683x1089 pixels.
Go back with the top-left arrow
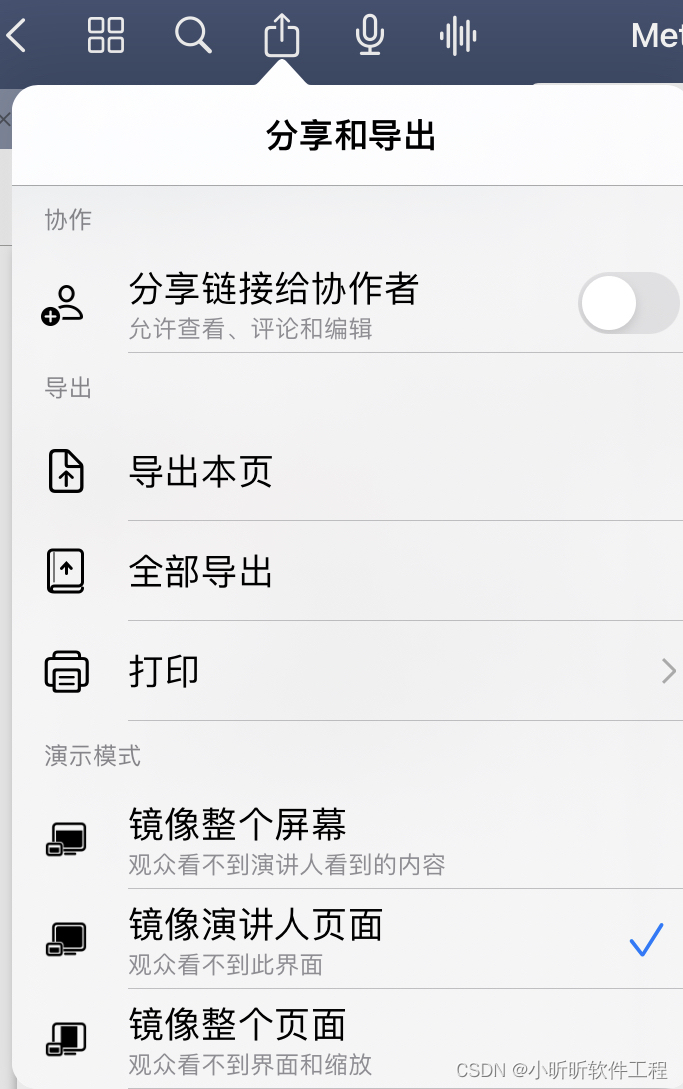click(16, 37)
